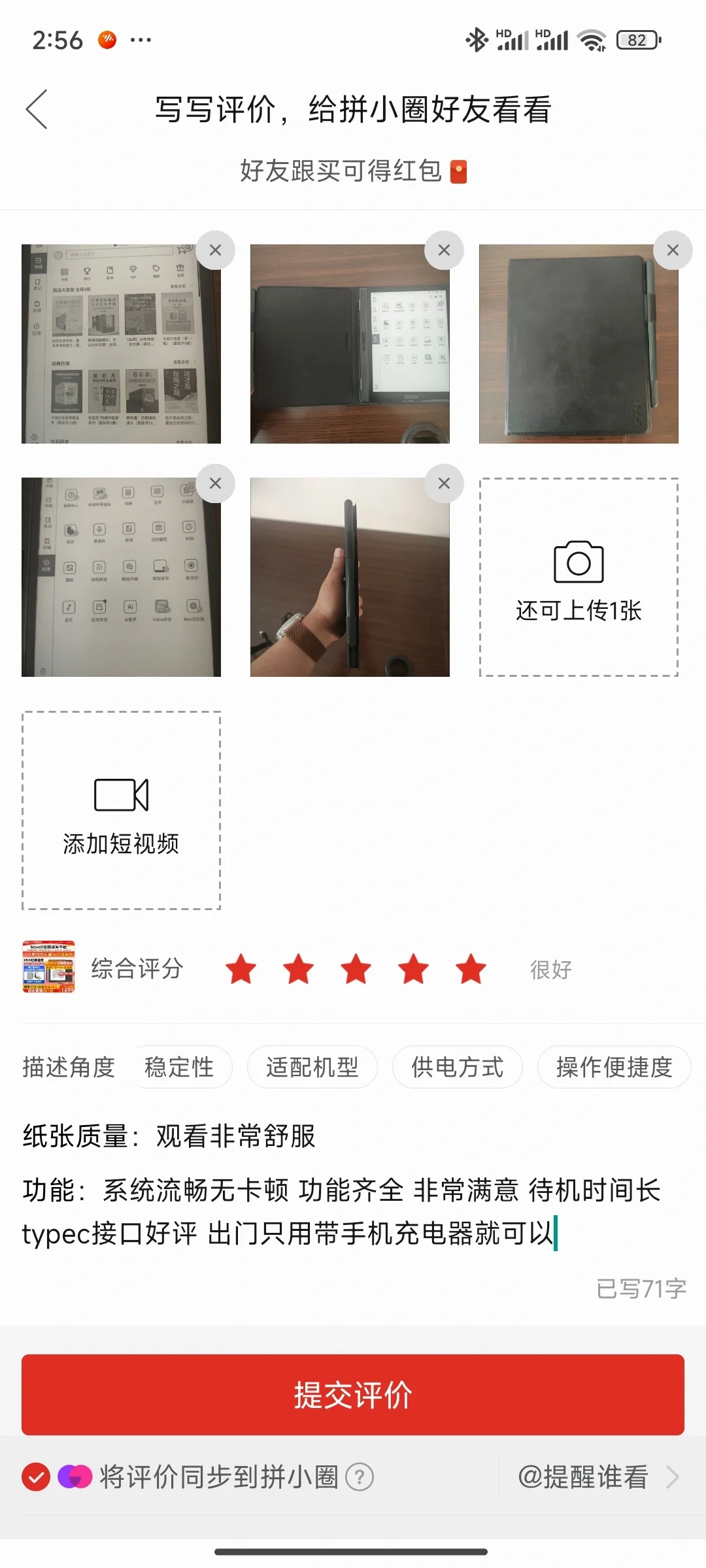Remove the app grid screen photo
This screenshot has width=706, height=1568.
coord(215,483)
